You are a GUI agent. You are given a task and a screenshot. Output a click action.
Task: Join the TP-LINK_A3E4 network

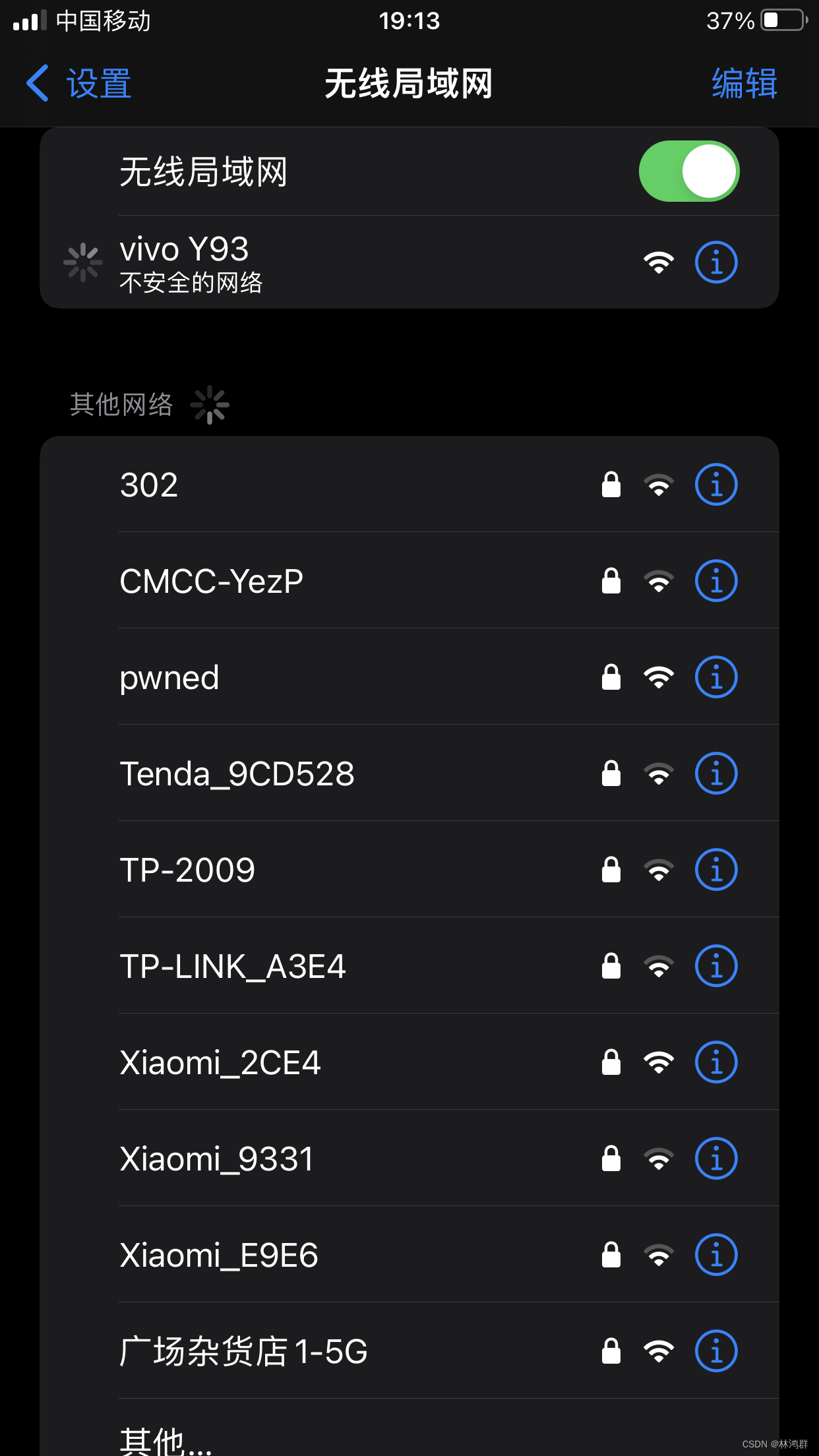point(409,966)
